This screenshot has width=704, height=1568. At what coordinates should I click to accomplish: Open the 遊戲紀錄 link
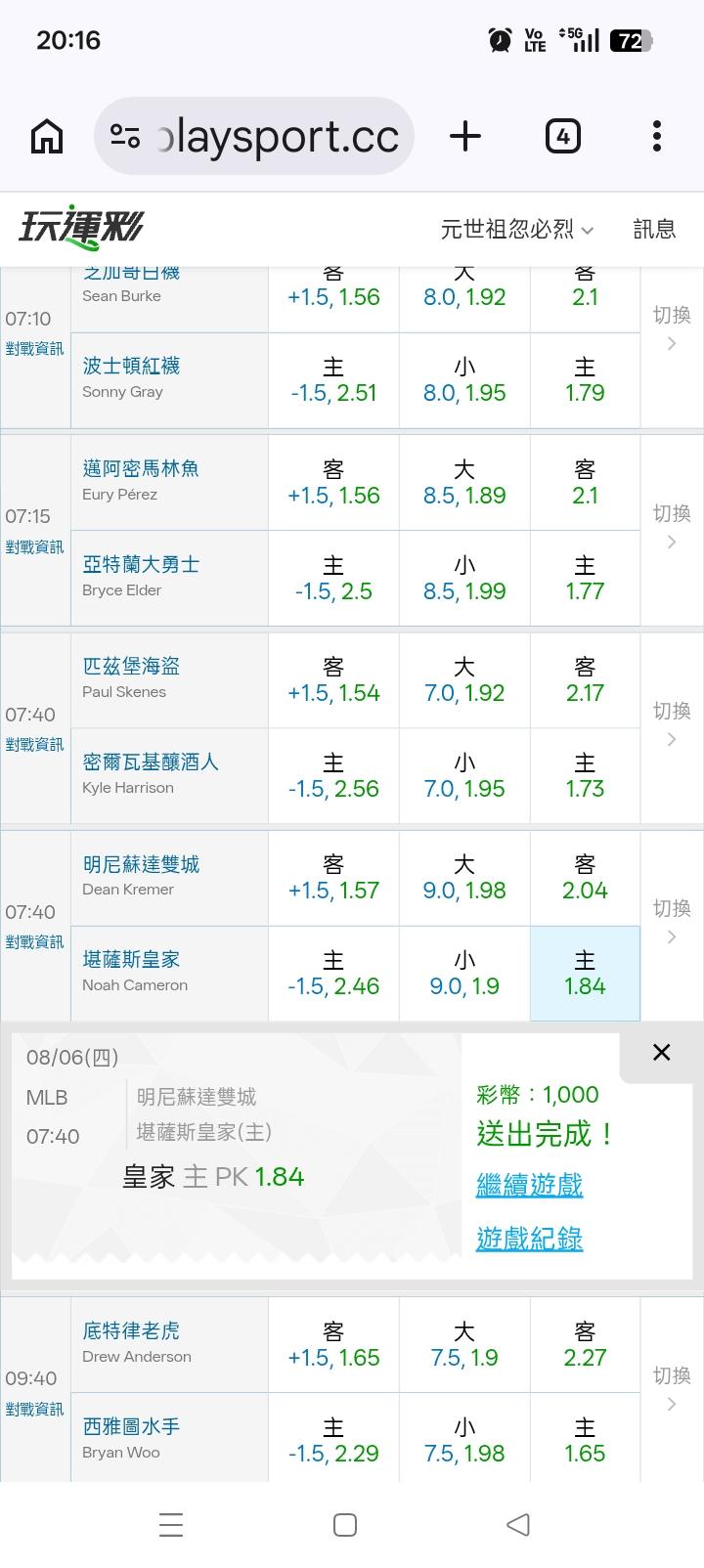529,1239
